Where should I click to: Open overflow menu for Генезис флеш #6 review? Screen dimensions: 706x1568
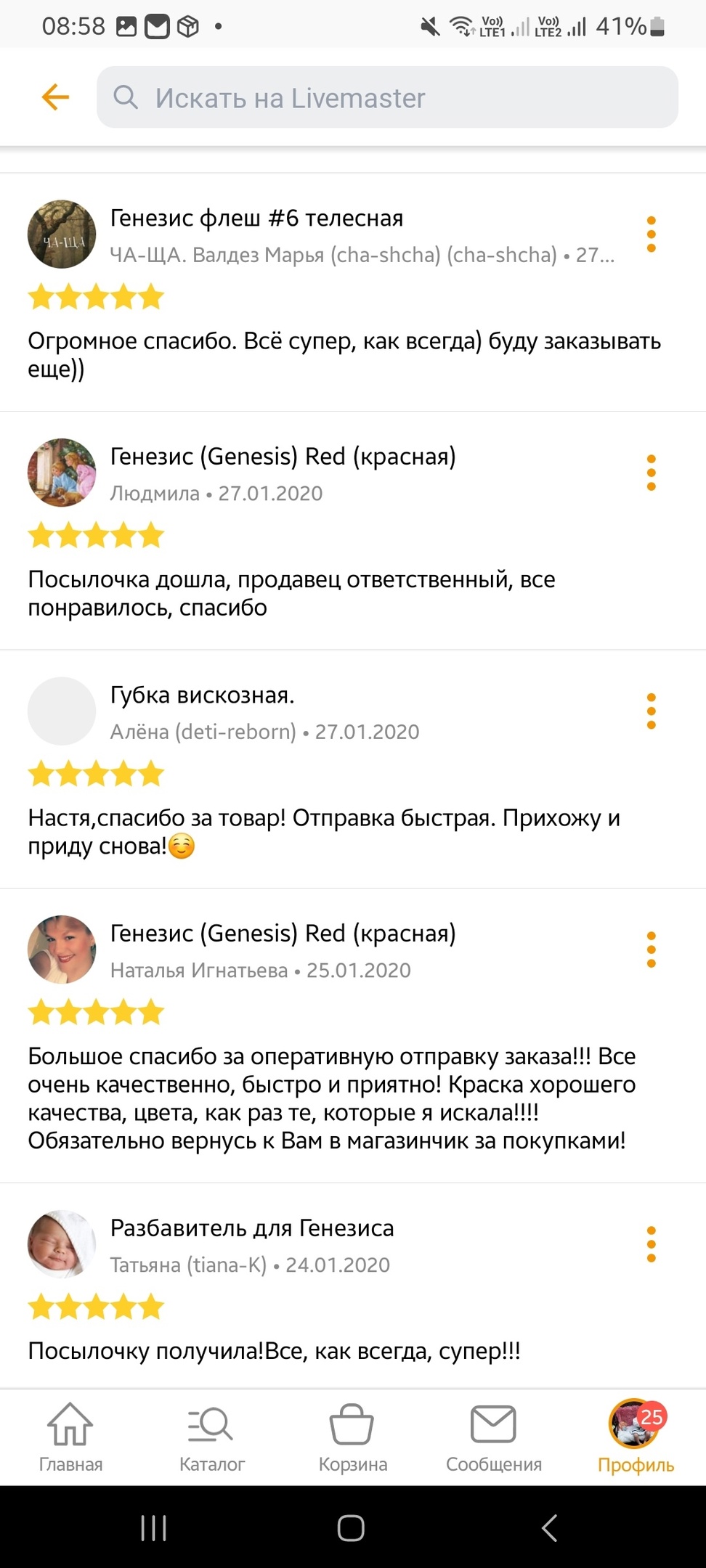tap(651, 234)
